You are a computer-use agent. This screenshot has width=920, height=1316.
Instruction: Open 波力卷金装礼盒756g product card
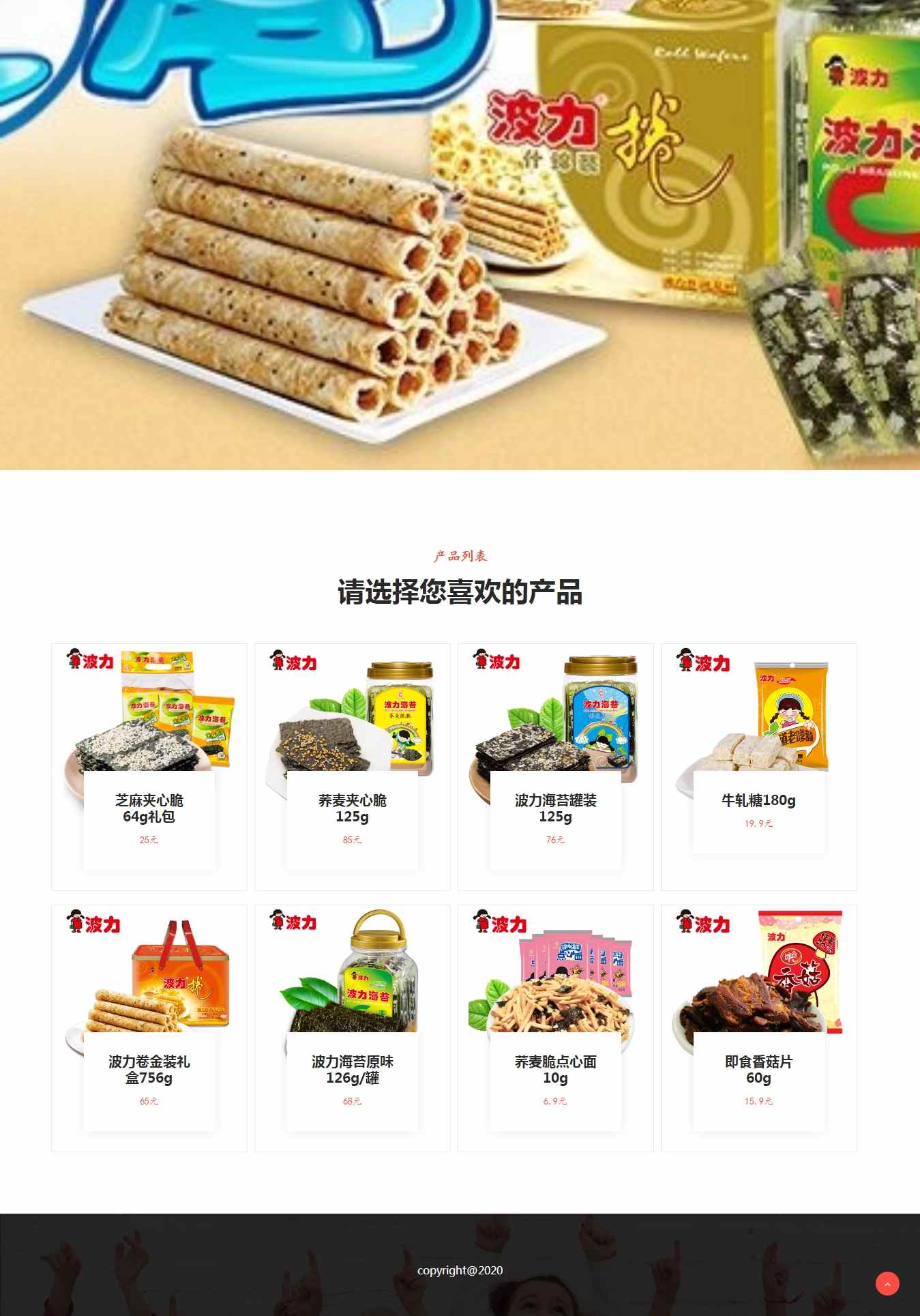click(x=149, y=1070)
